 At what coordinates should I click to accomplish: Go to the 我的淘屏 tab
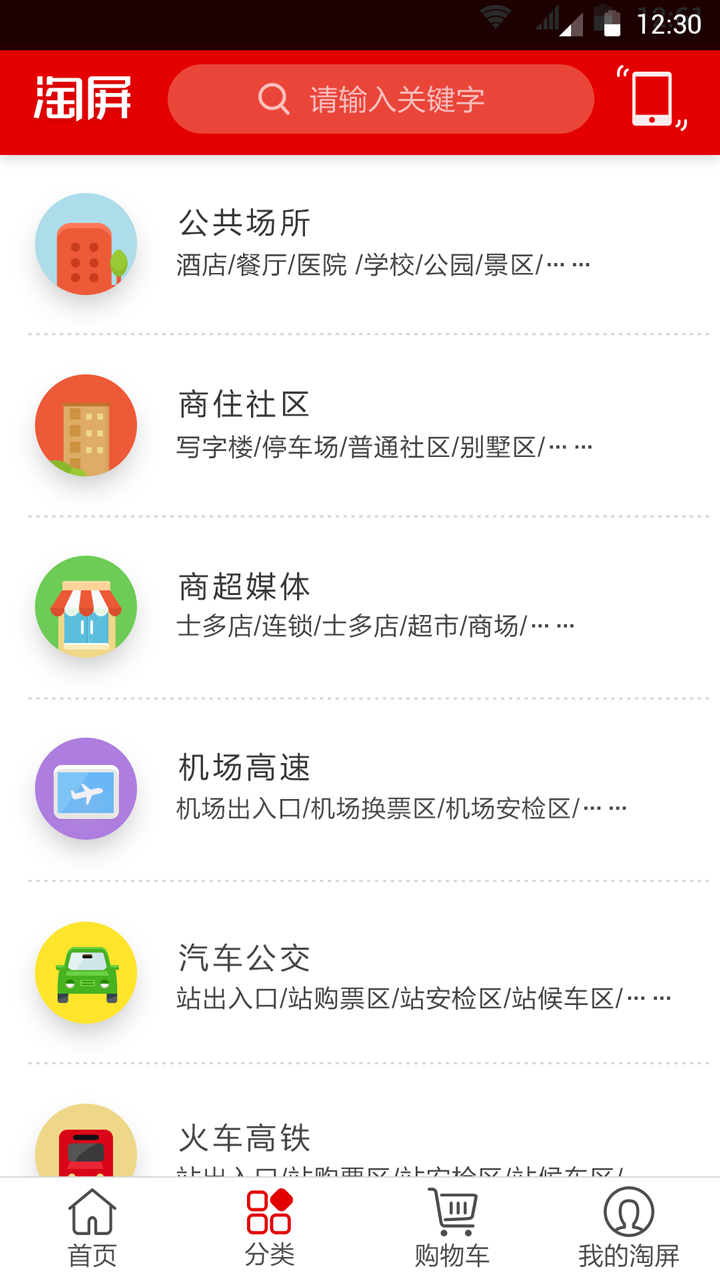pos(629,1228)
